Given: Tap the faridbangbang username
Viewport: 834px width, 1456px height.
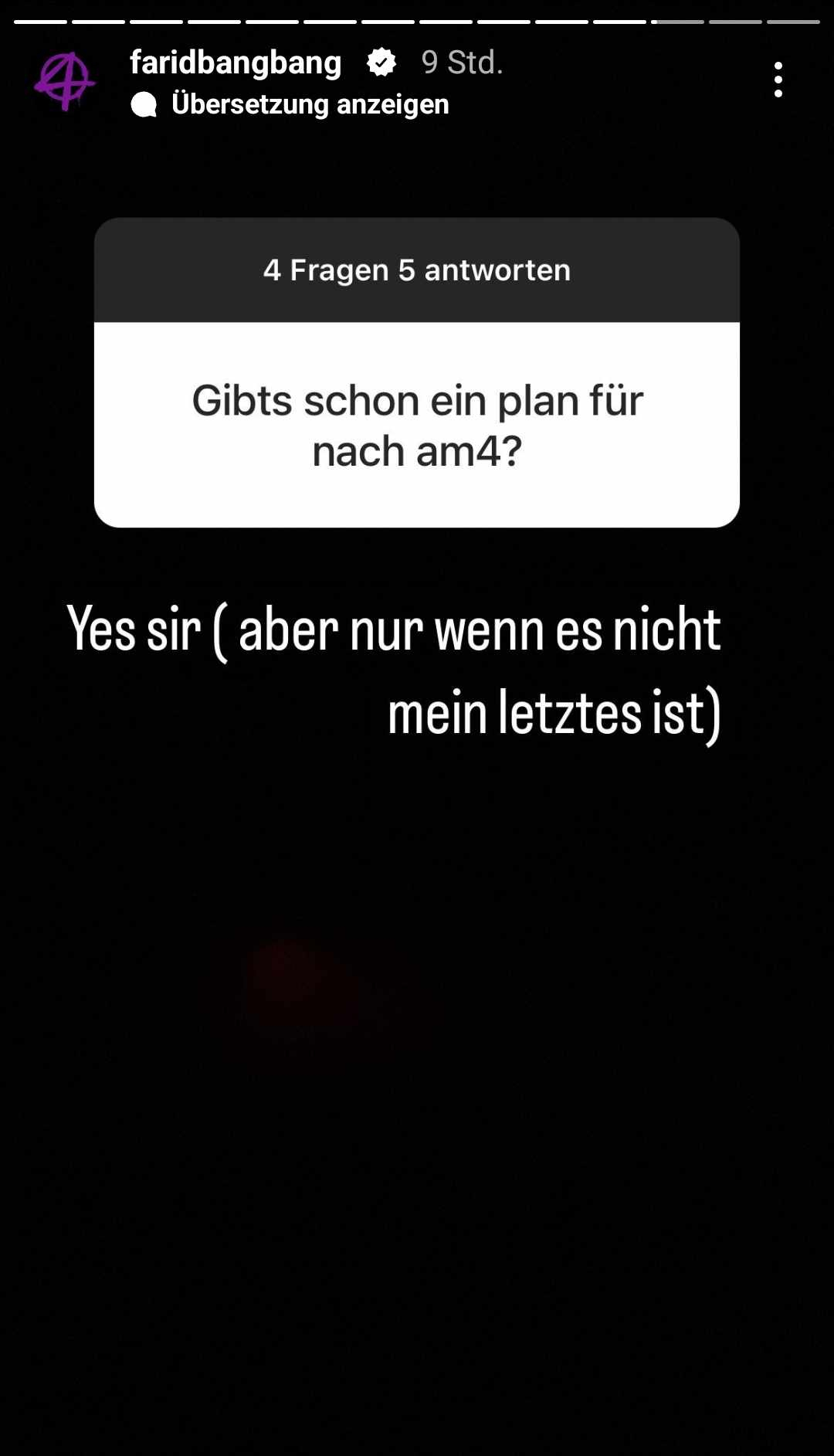Looking at the screenshot, I should [236, 63].
